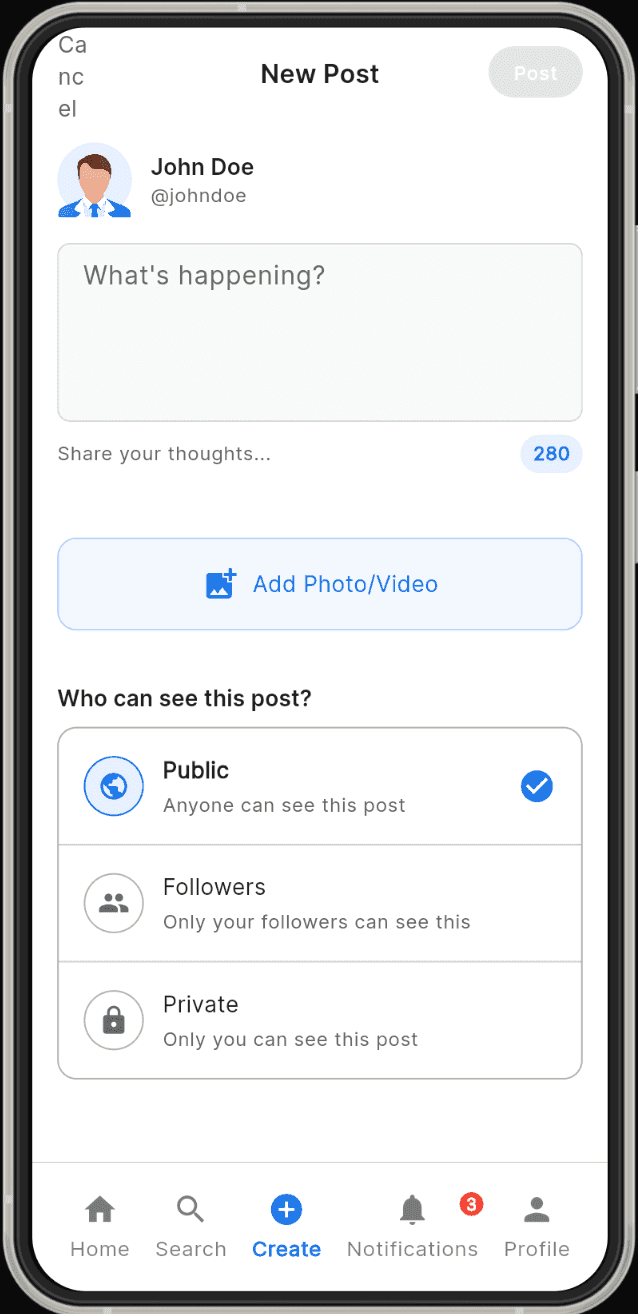Focus the What's happening text field
The image size is (638, 1314).
coord(319,332)
